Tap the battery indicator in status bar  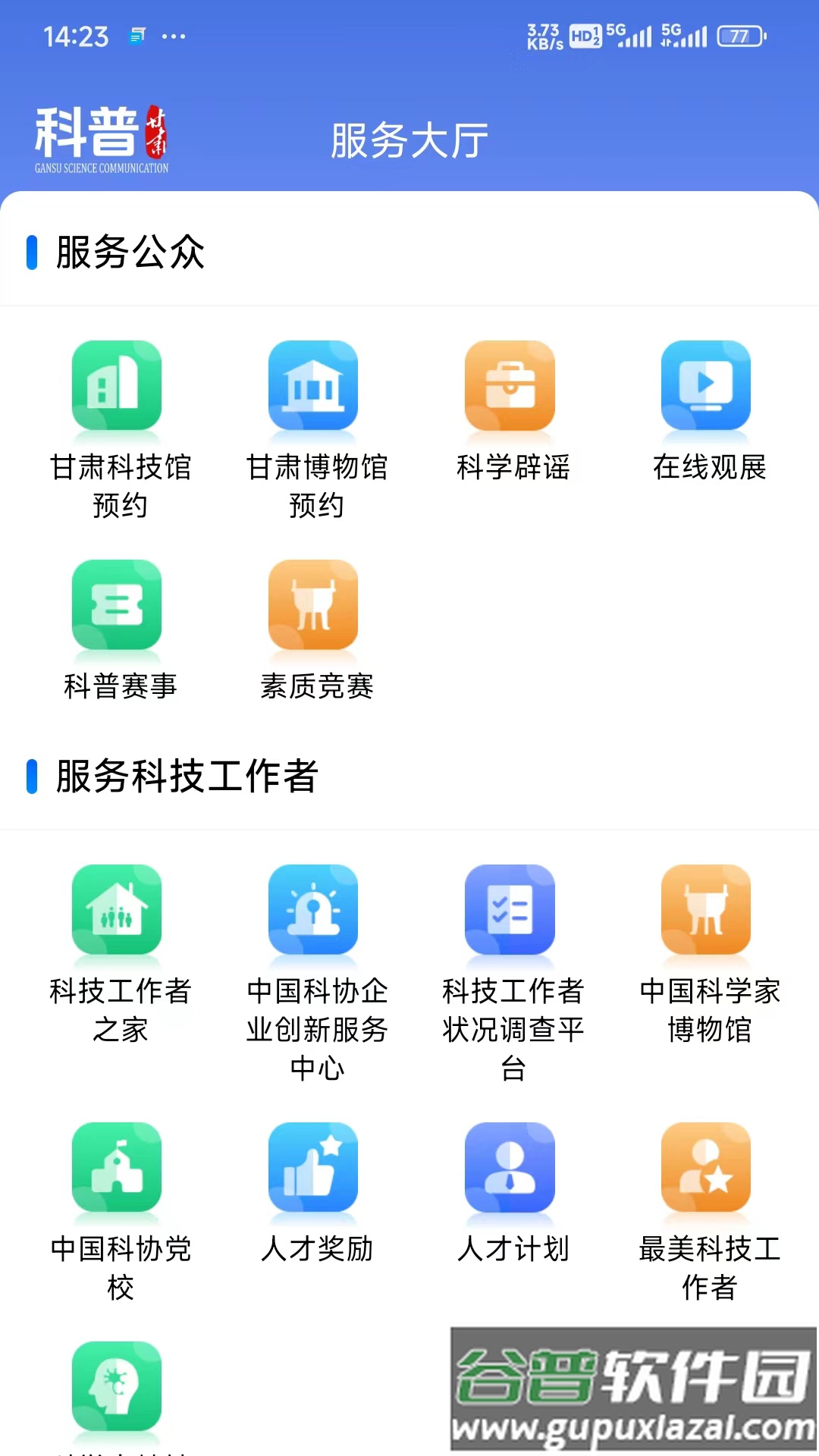point(739,34)
